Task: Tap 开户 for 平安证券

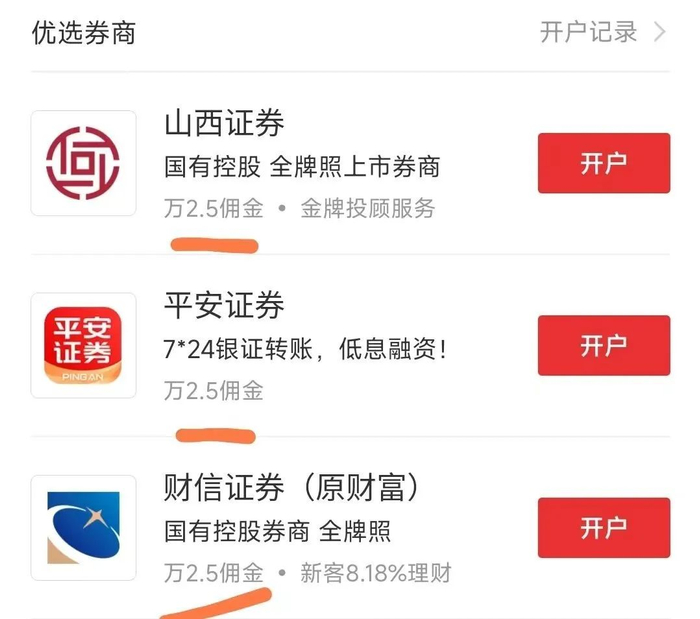Action: (x=603, y=345)
